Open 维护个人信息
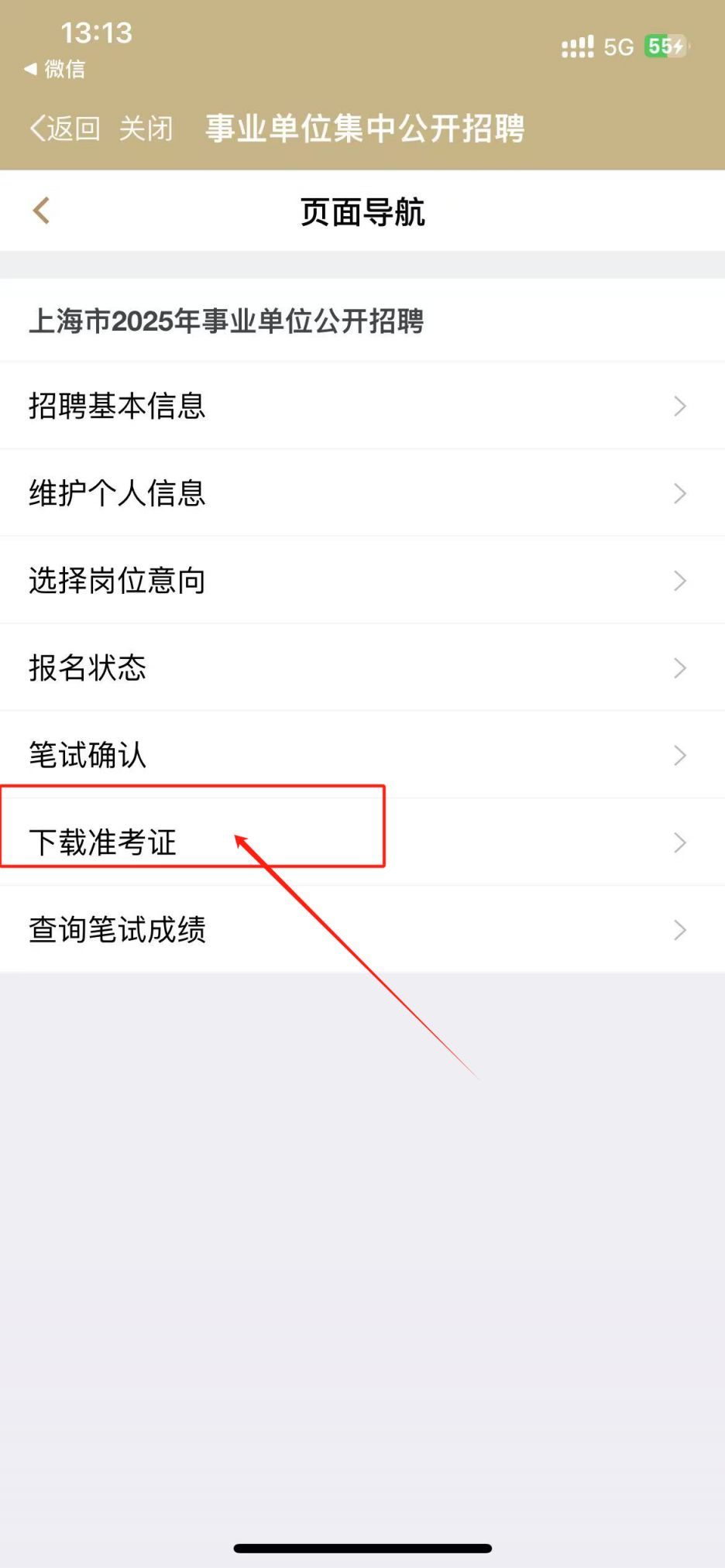The image size is (725, 1568). click(x=362, y=493)
